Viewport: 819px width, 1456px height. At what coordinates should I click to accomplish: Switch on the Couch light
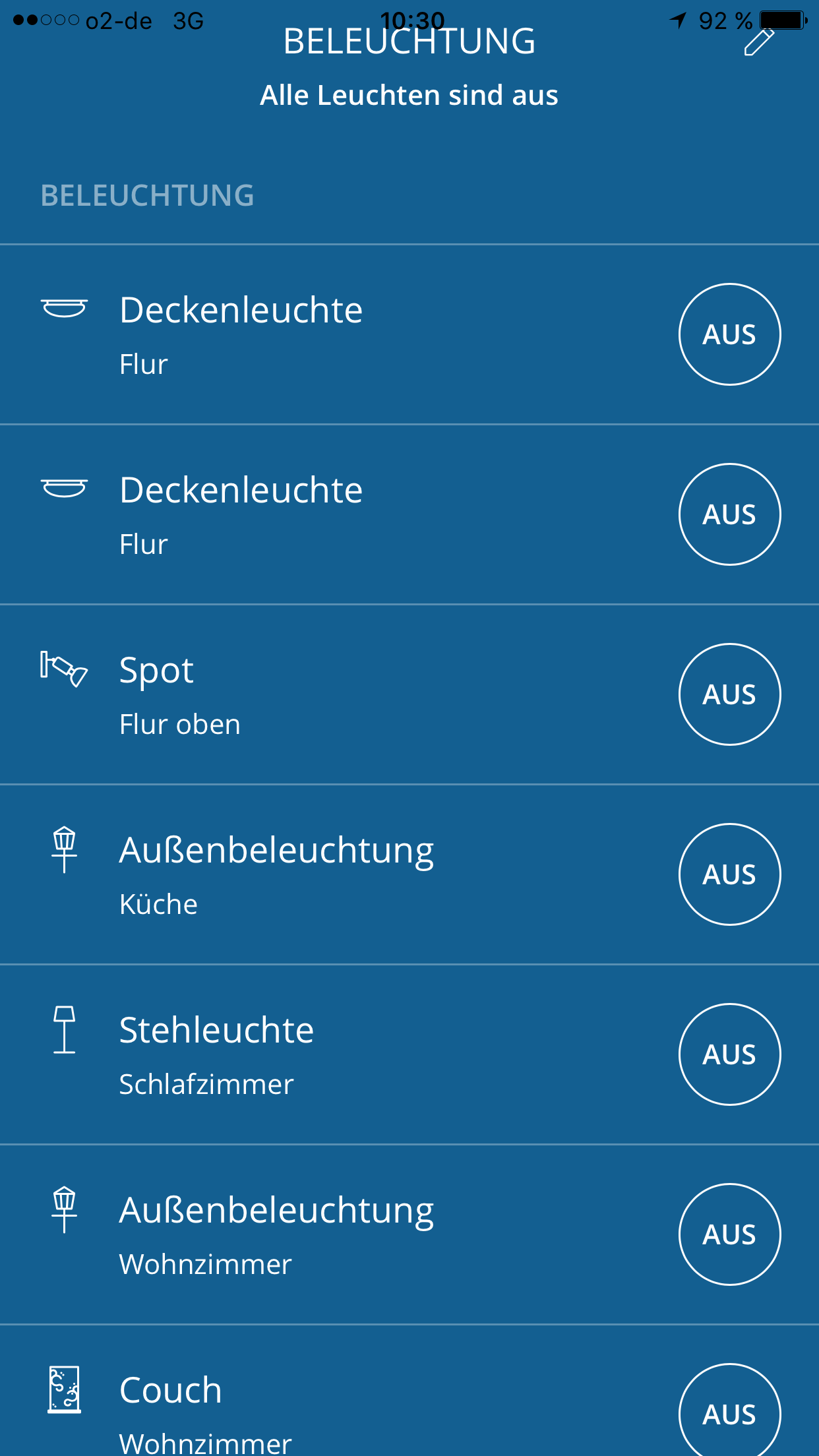tap(729, 1414)
